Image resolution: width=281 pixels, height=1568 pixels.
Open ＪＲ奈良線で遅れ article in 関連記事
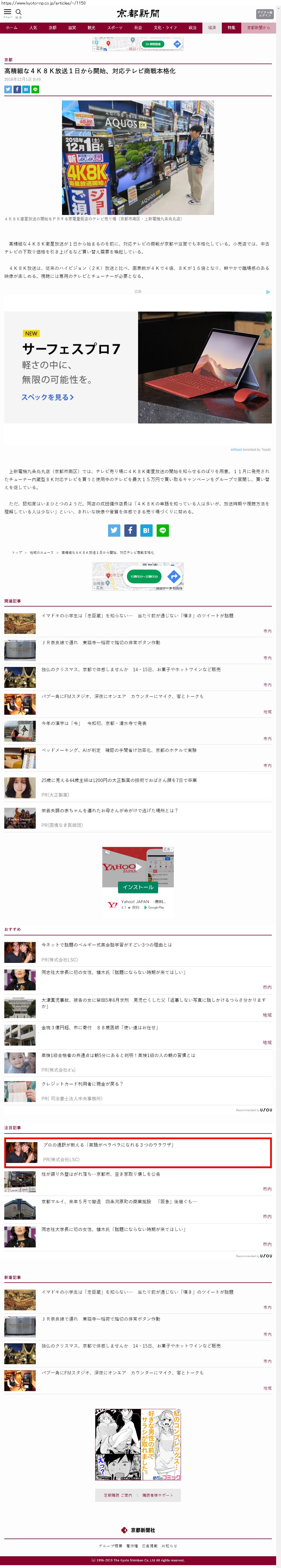[100, 642]
